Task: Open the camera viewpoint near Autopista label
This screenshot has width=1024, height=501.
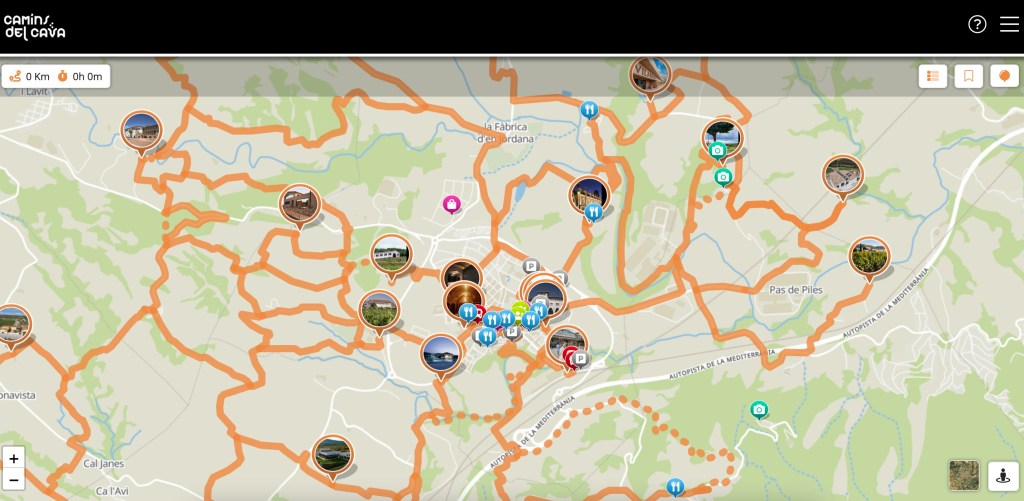Action: 759,409
